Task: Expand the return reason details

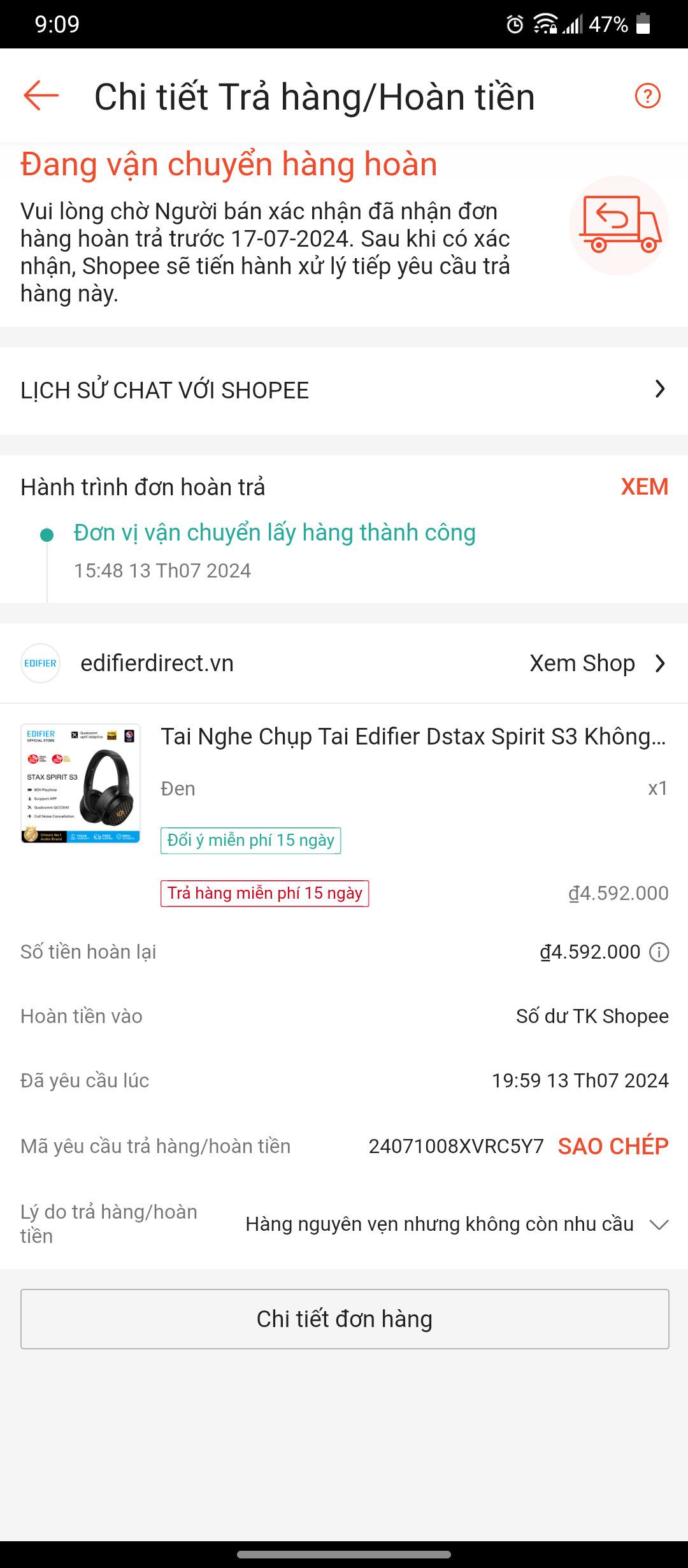Action: [659, 1224]
